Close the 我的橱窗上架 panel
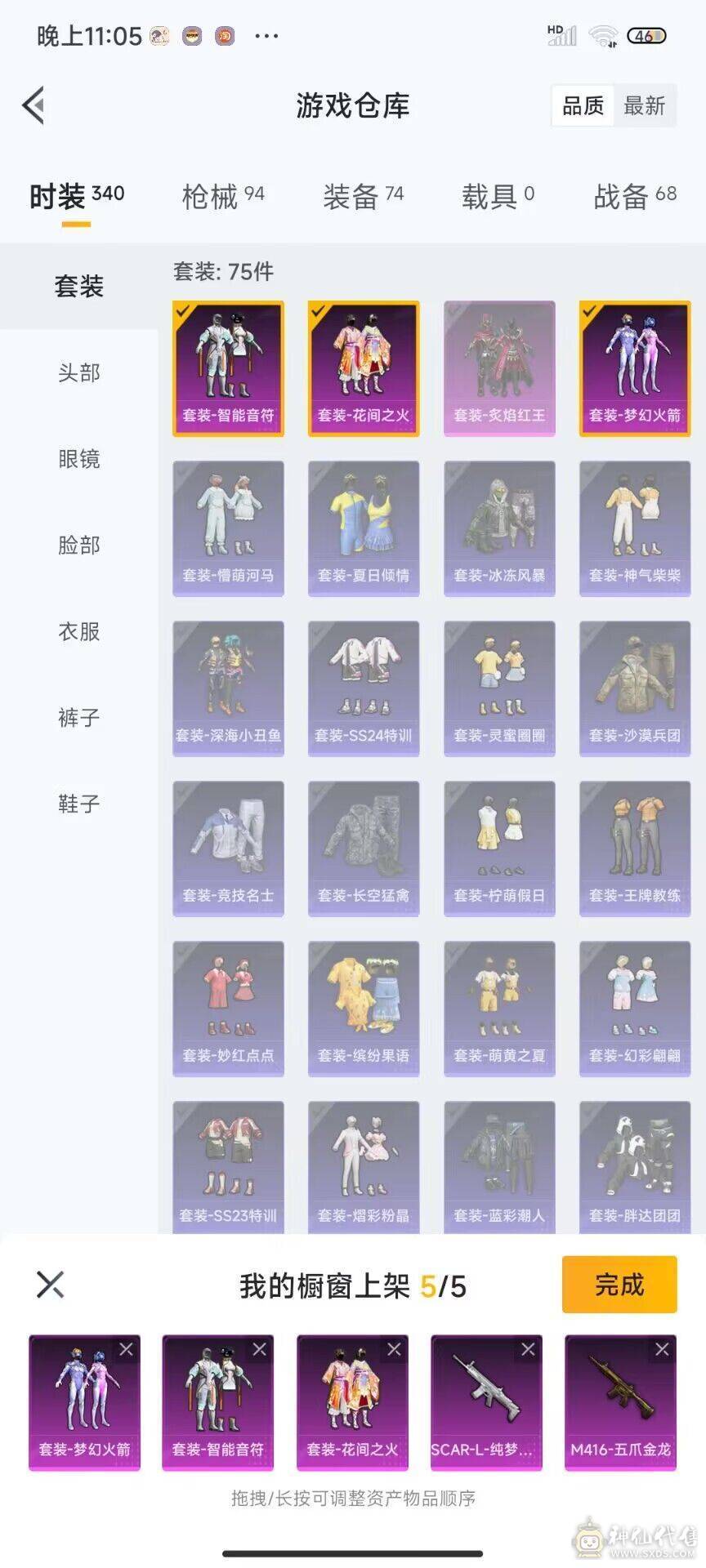The image size is (706, 1568). 50,1285
